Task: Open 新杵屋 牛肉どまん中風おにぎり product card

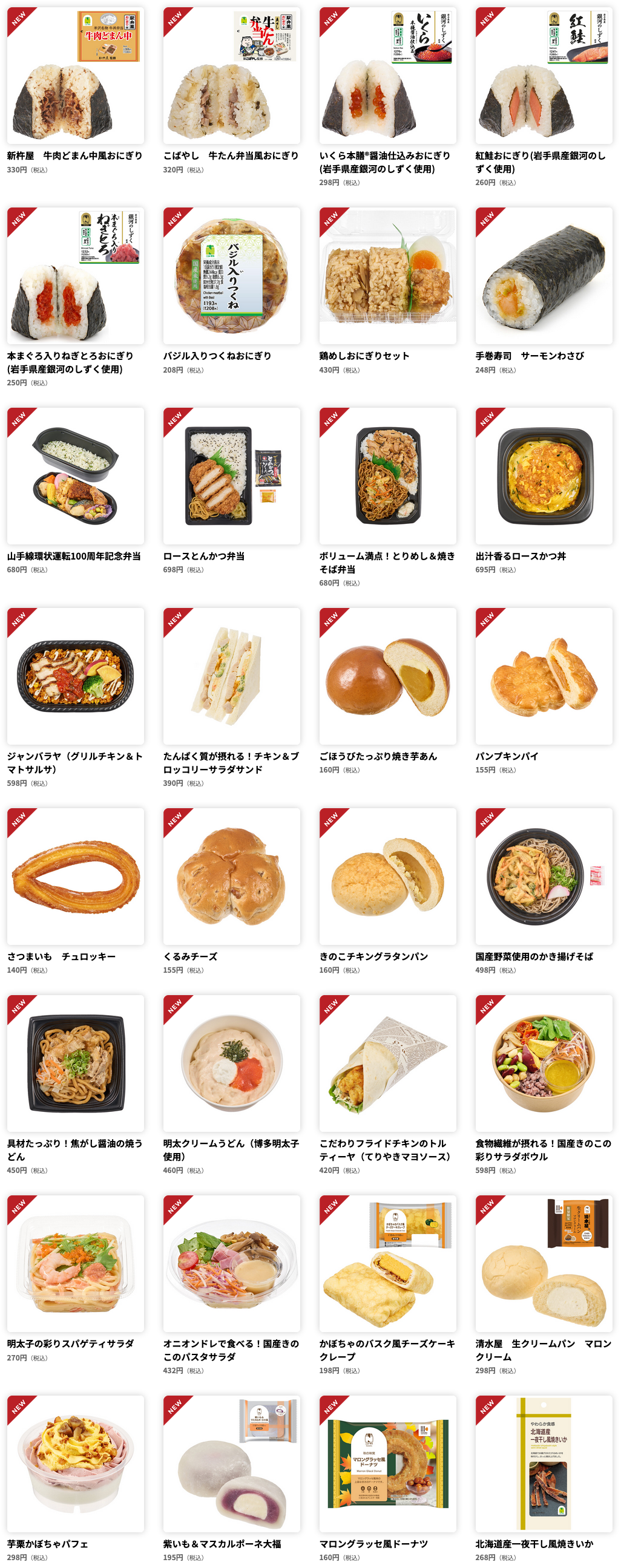Action: (76, 76)
